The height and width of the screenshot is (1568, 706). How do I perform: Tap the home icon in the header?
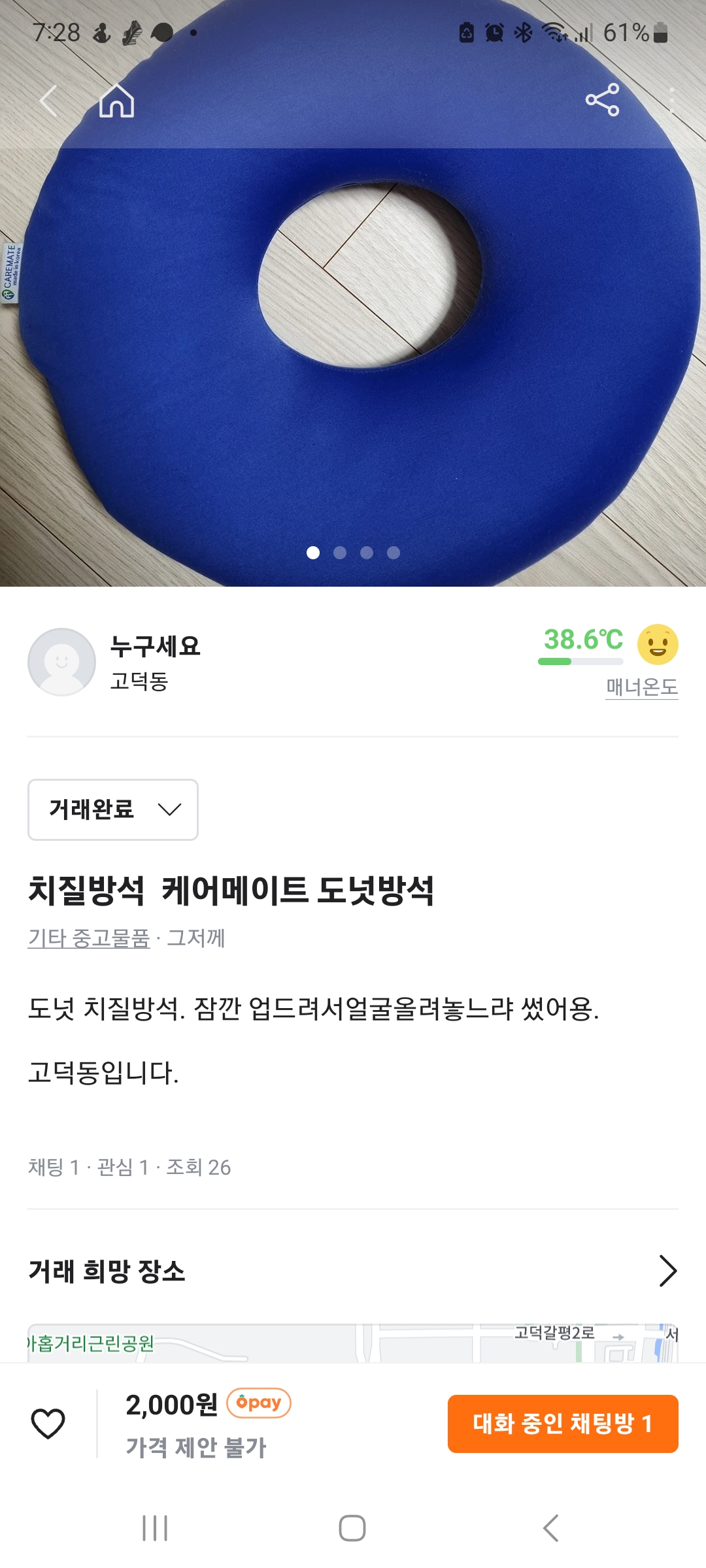click(116, 101)
